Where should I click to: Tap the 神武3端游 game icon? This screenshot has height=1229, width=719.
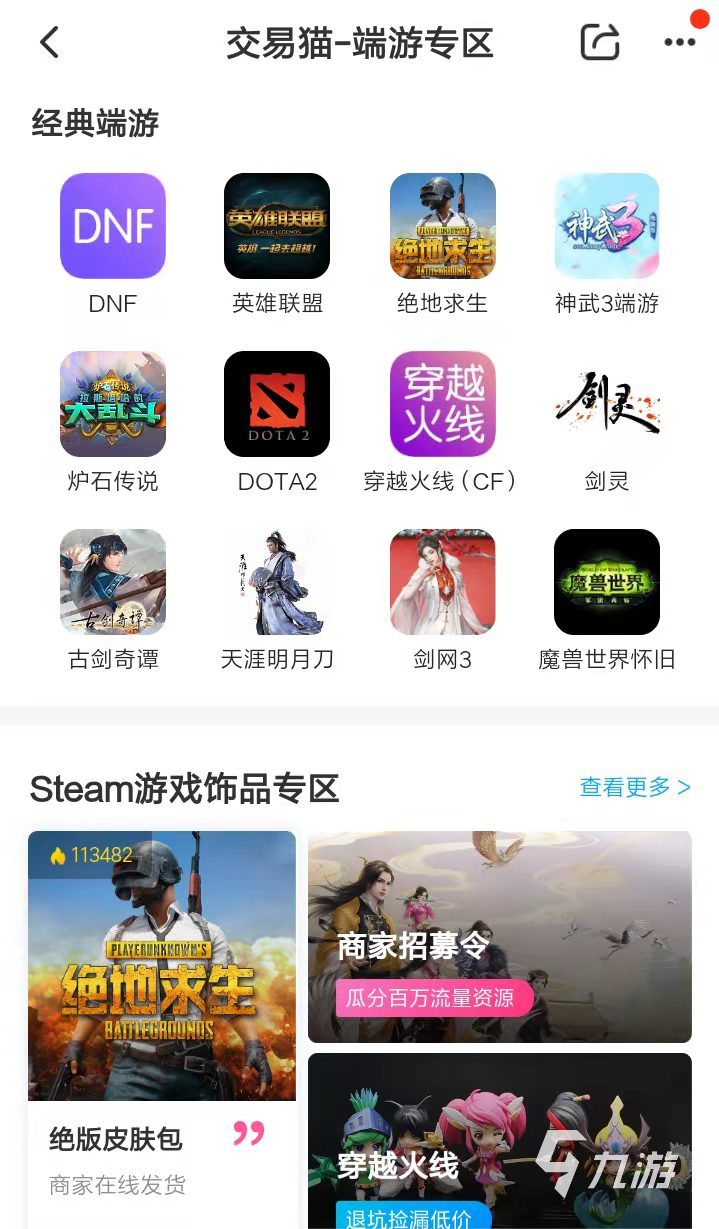607,226
